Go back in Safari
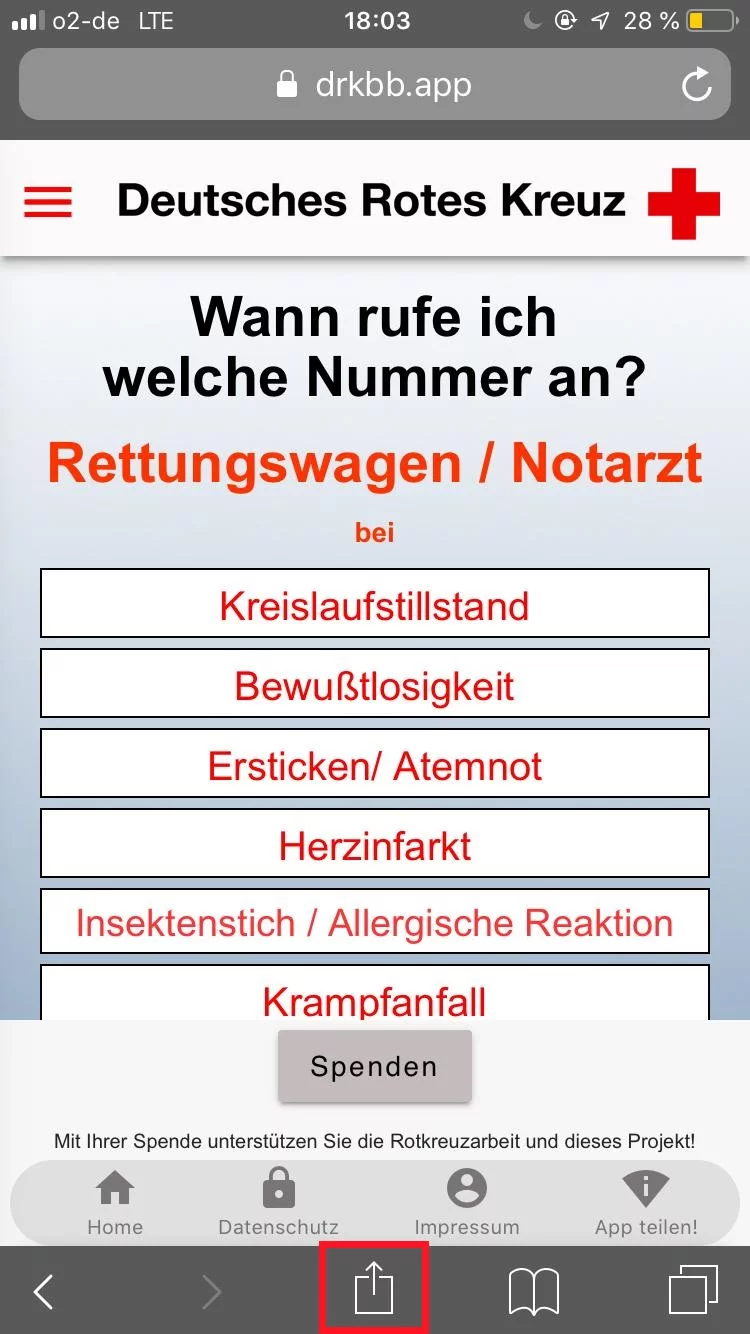Screen dimensions: 750x1334 [43, 1292]
